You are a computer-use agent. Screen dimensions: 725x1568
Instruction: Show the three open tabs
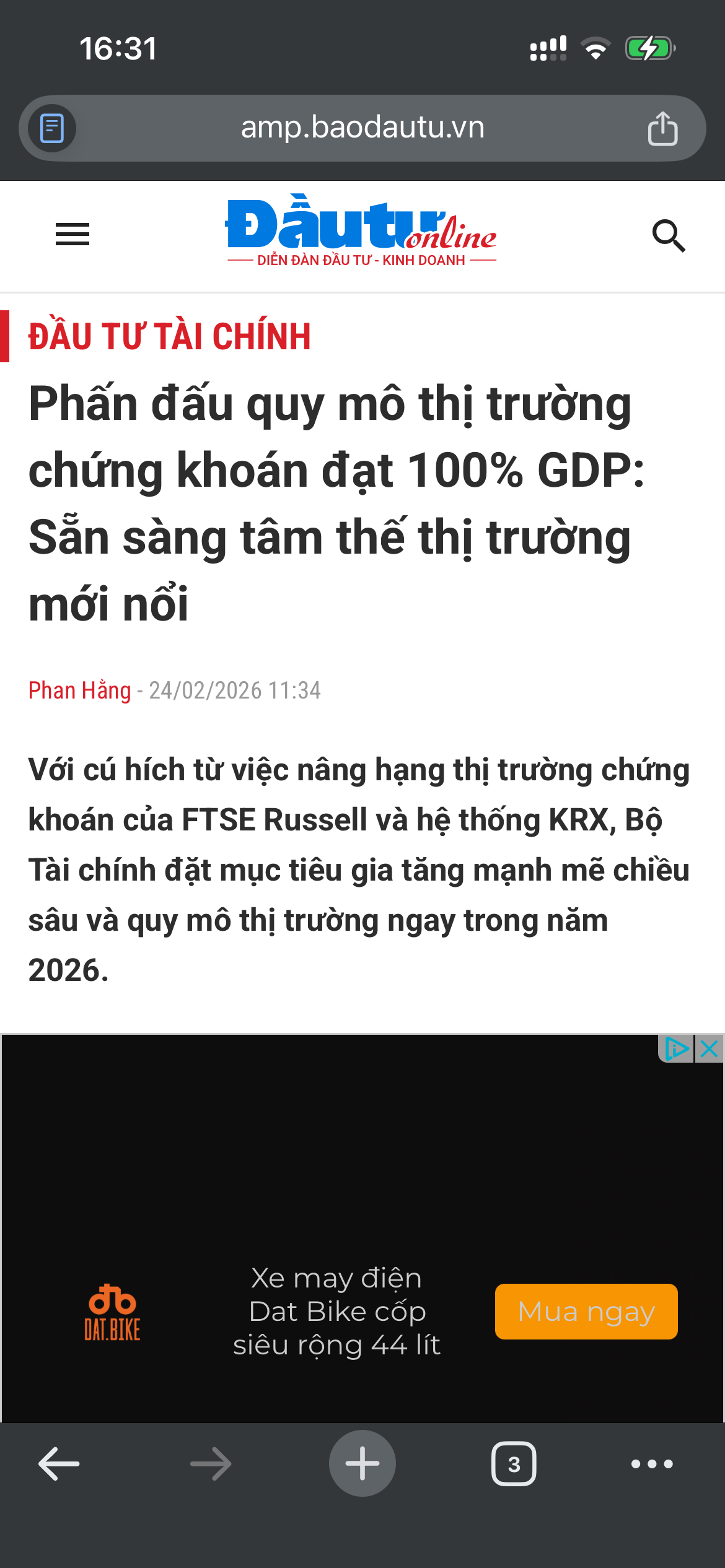513,1464
